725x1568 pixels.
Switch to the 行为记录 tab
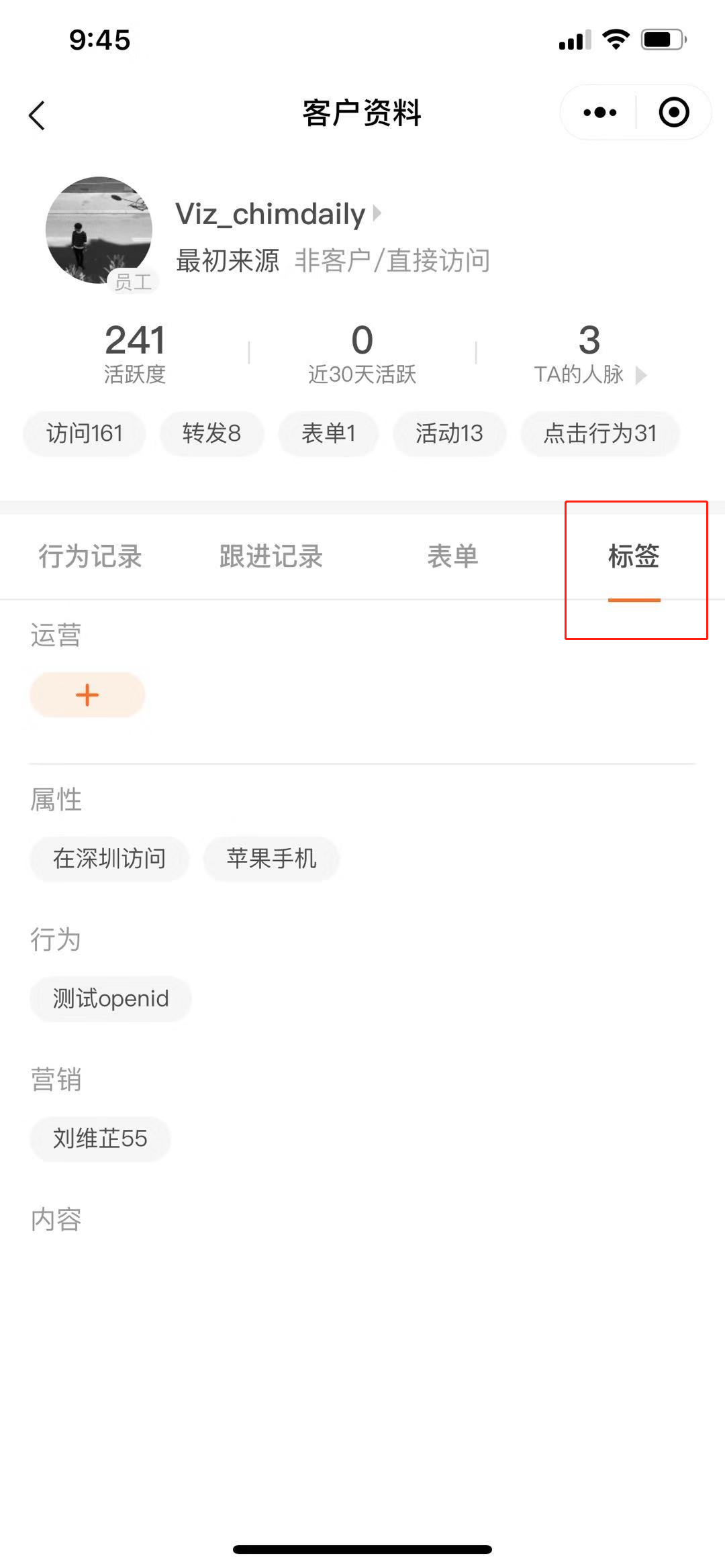[90, 556]
